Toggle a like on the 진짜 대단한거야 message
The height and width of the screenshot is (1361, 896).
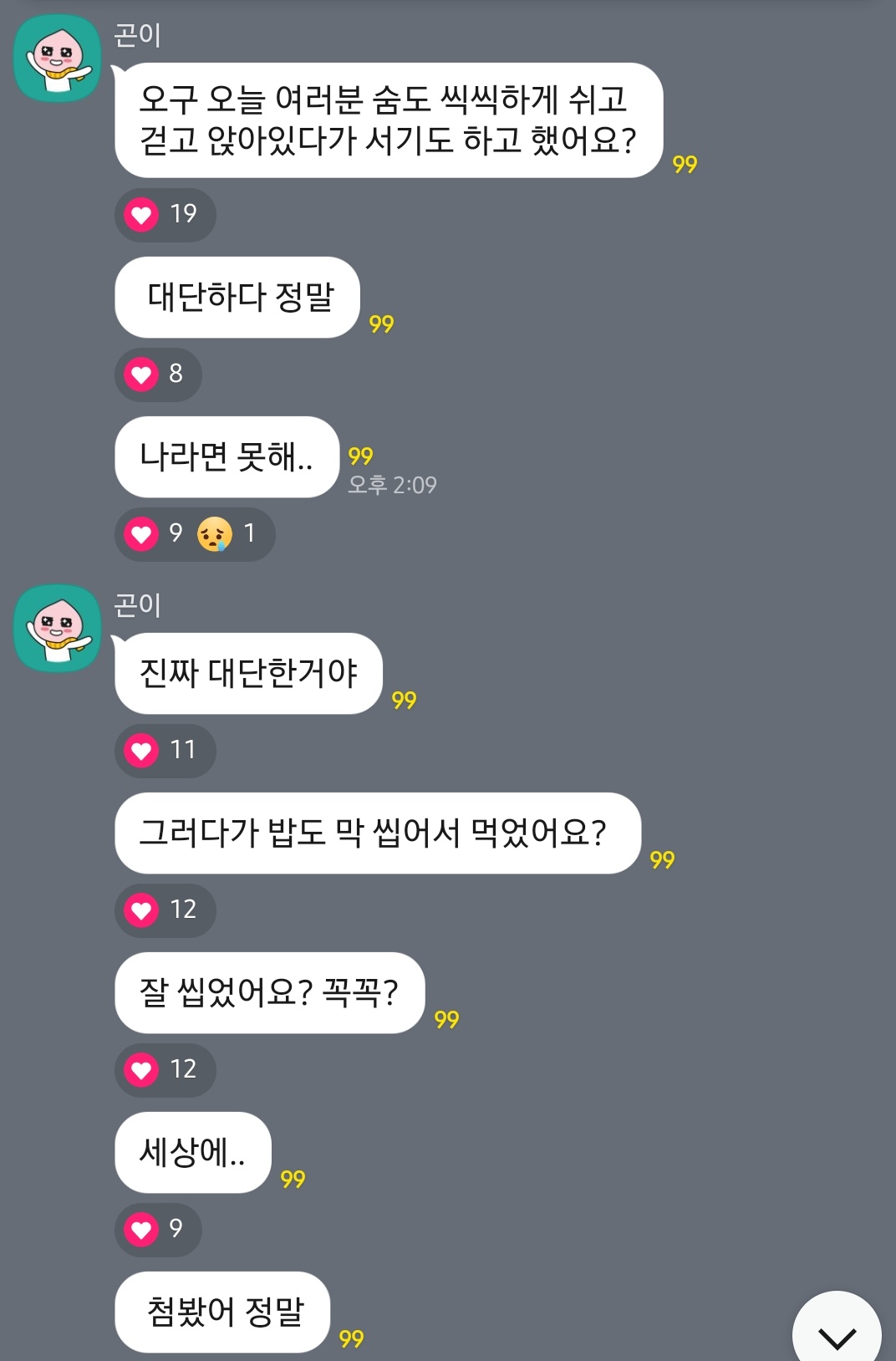[x=248, y=673]
